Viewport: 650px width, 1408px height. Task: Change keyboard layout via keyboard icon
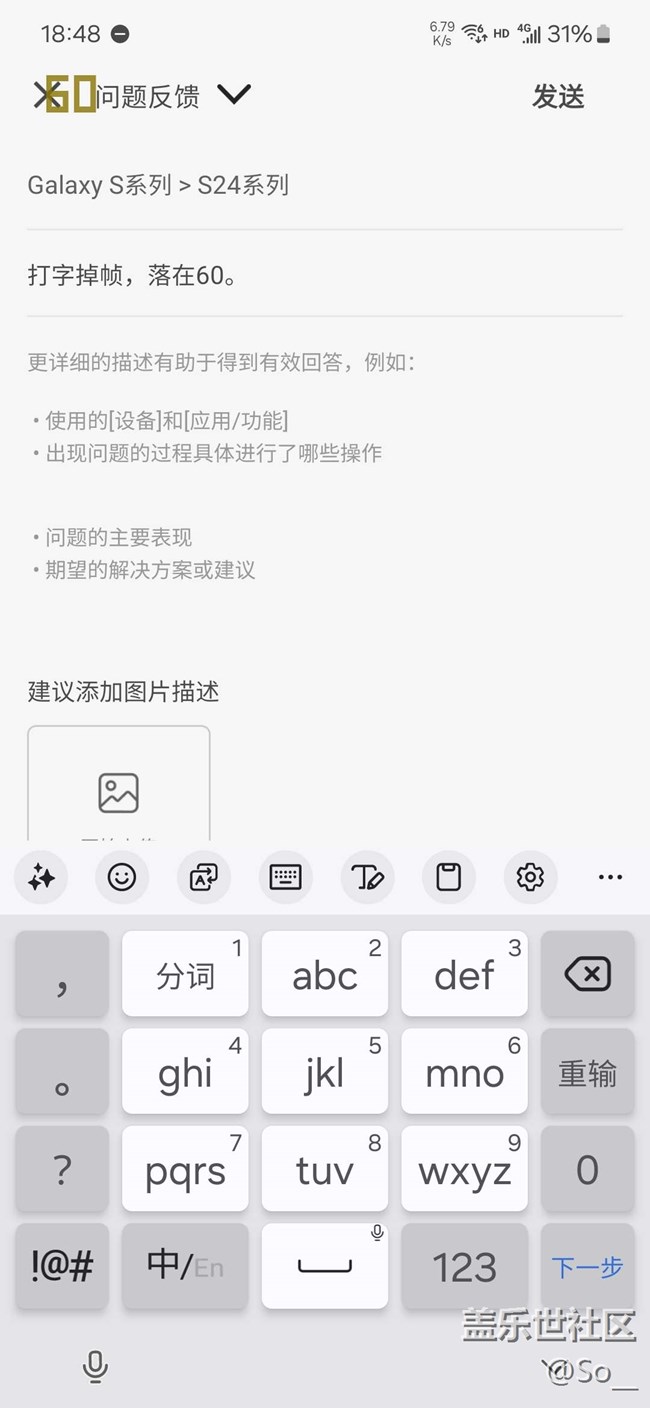[x=286, y=878]
